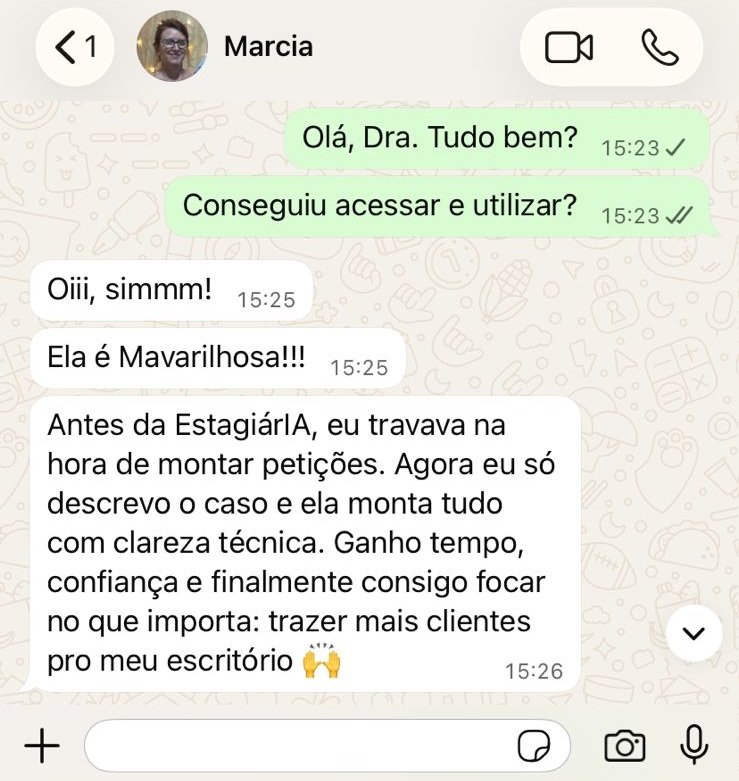Focus the message text field

click(300, 746)
